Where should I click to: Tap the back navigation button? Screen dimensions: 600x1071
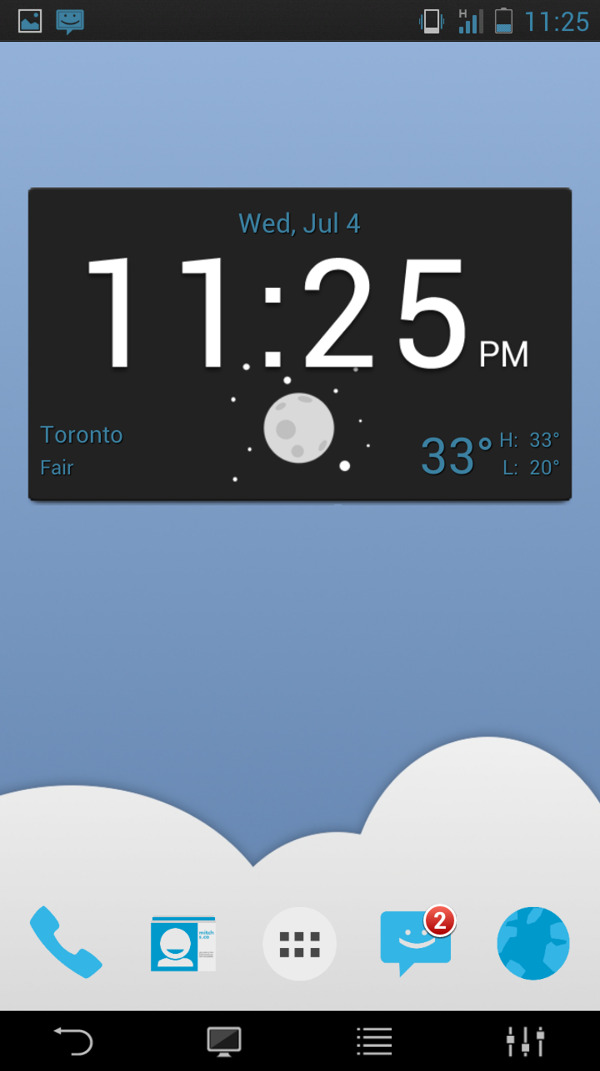point(74,1041)
